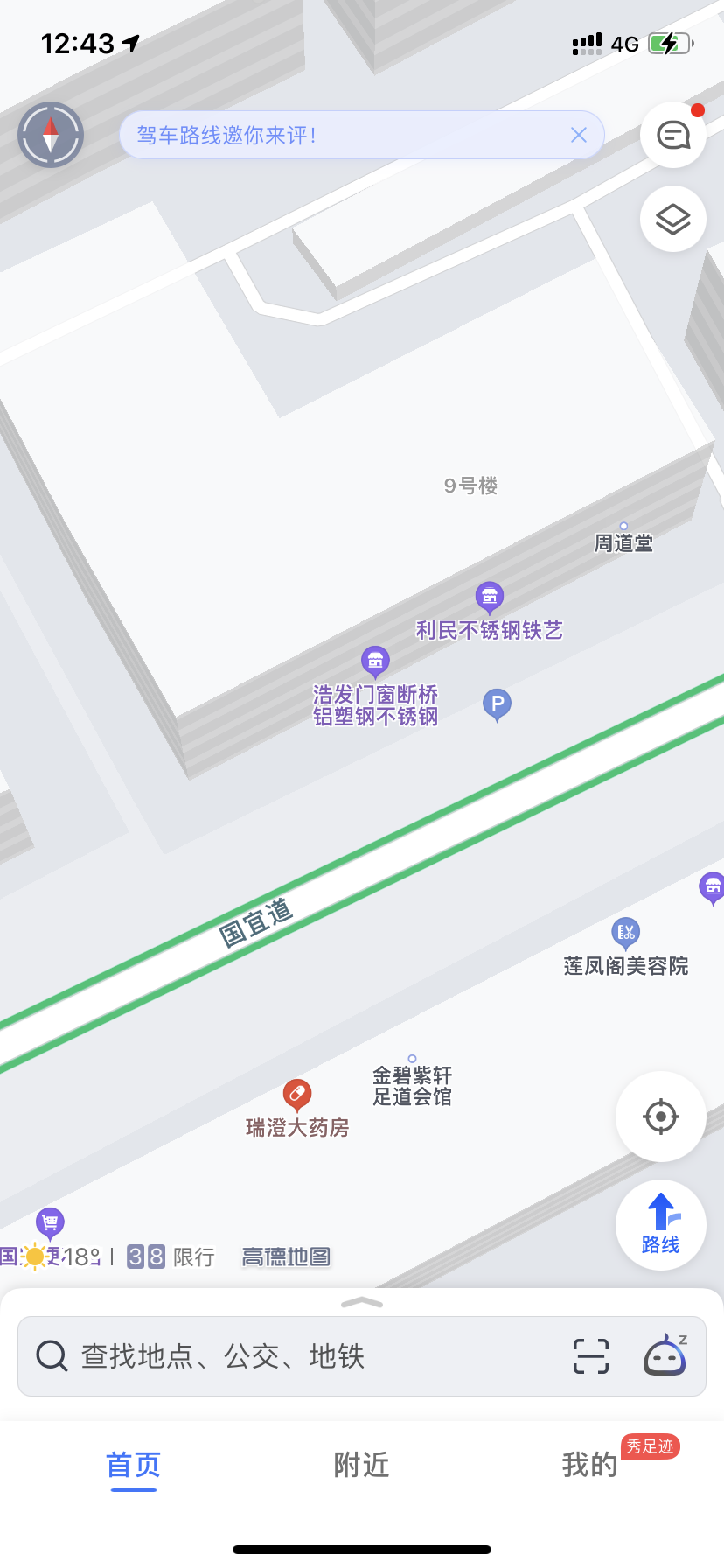Select the parking P marker
The image size is (724, 1568).
pos(498,704)
